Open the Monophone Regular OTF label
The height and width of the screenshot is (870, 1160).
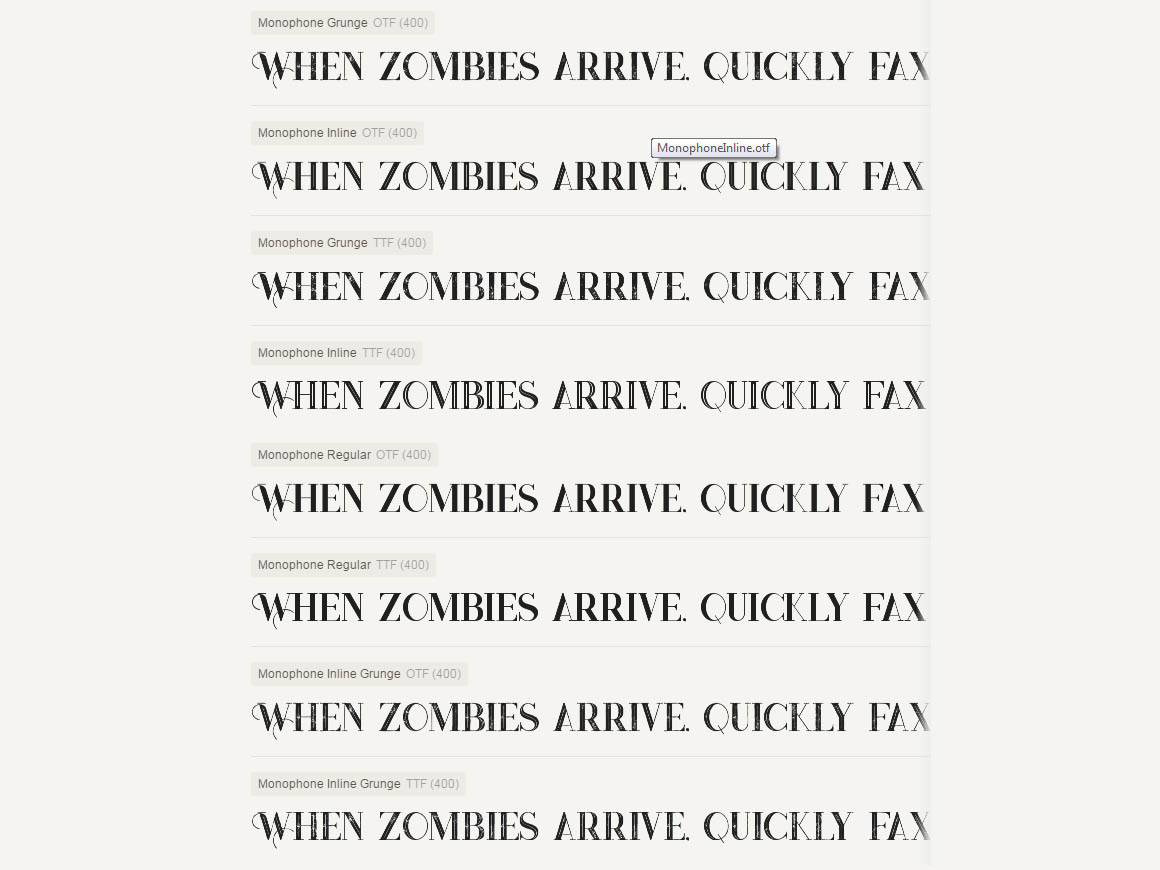pos(344,455)
